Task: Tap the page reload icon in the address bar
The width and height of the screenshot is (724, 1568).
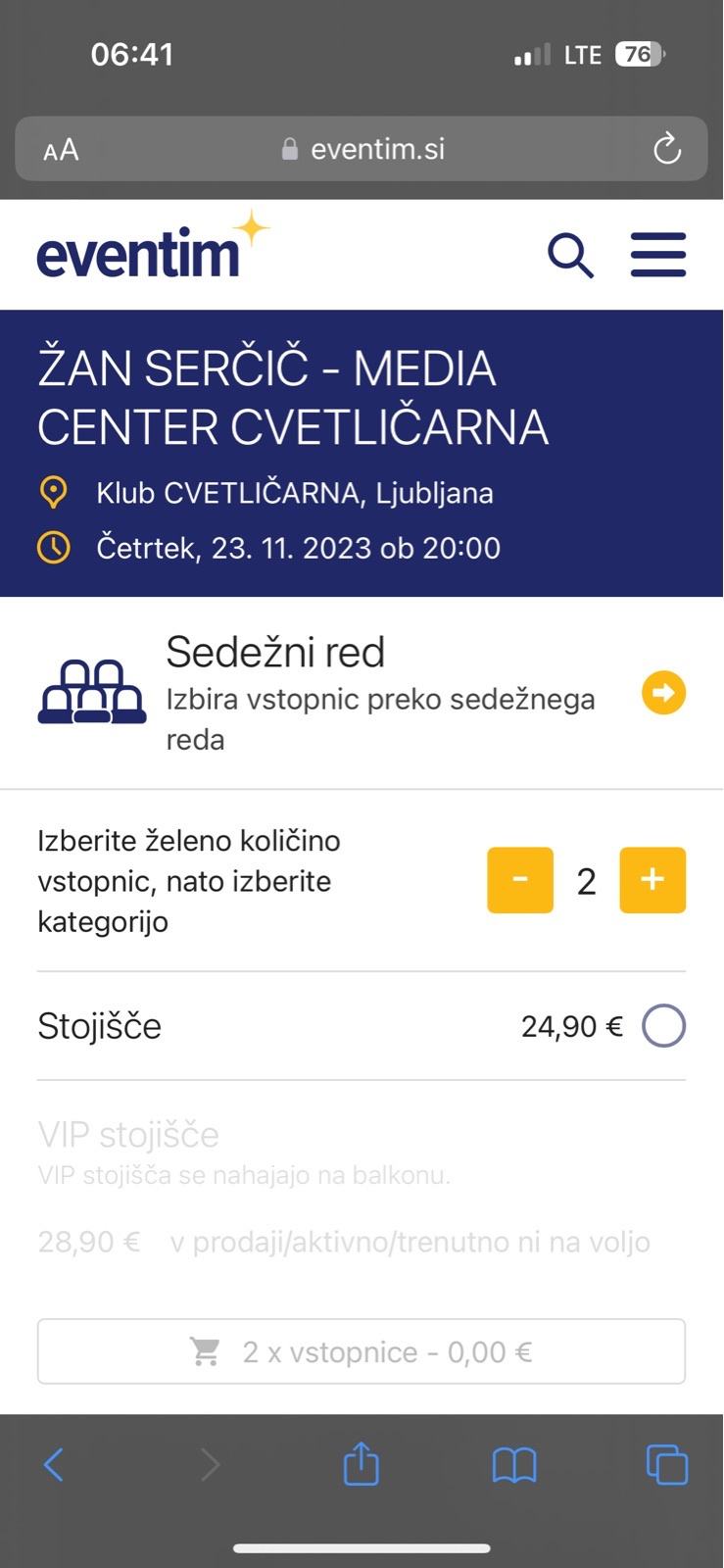Action: [667, 148]
